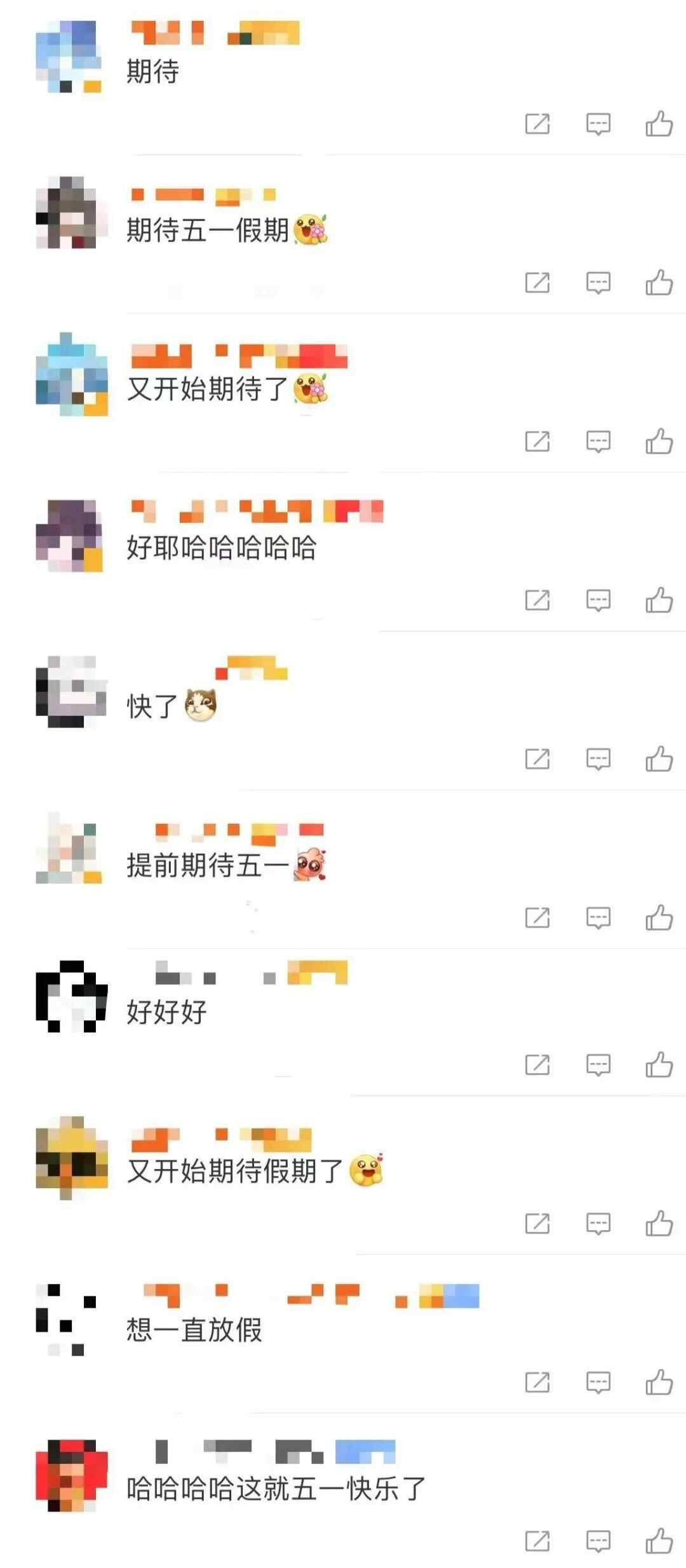Open replies for "提前期待五一"

[598, 918]
